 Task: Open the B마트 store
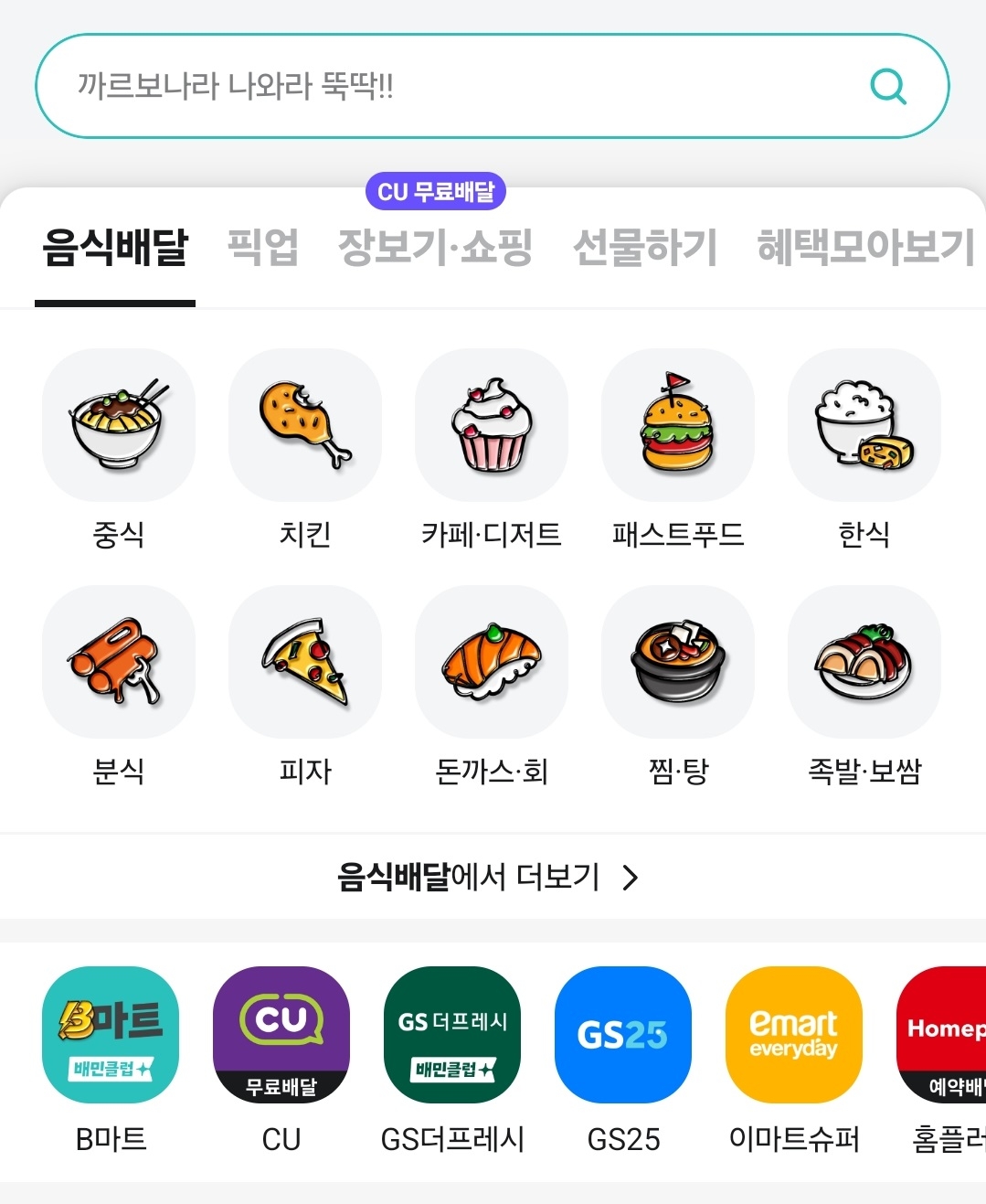pyautogui.click(x=111, y=1035)
